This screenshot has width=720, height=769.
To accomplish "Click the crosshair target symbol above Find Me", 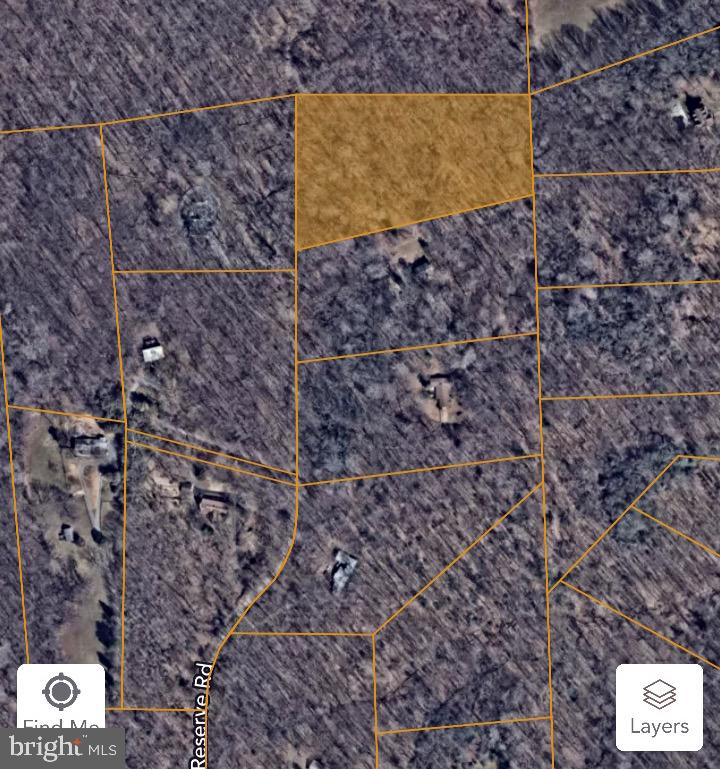I will (x=61, y=690).
